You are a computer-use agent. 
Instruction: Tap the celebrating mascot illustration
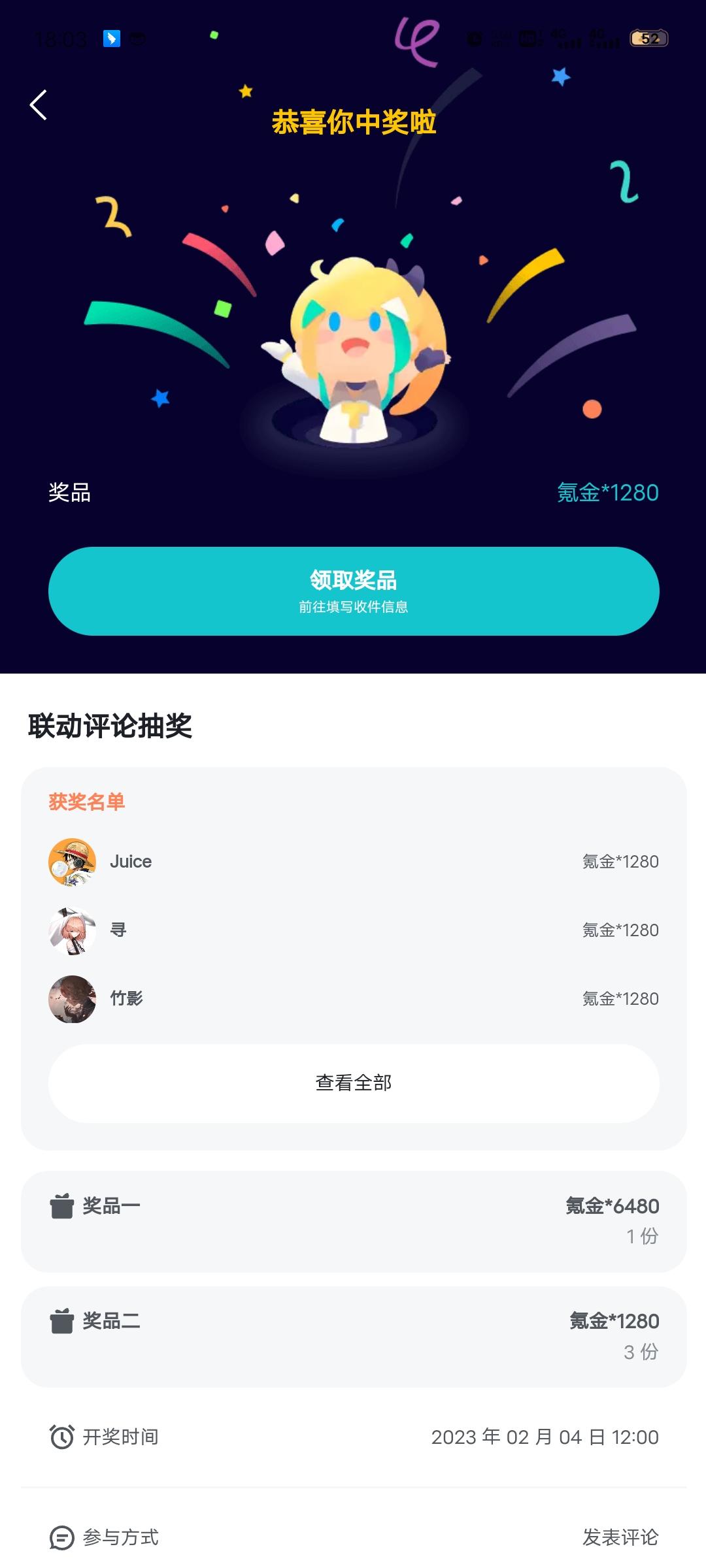click(x=353, y=340)
